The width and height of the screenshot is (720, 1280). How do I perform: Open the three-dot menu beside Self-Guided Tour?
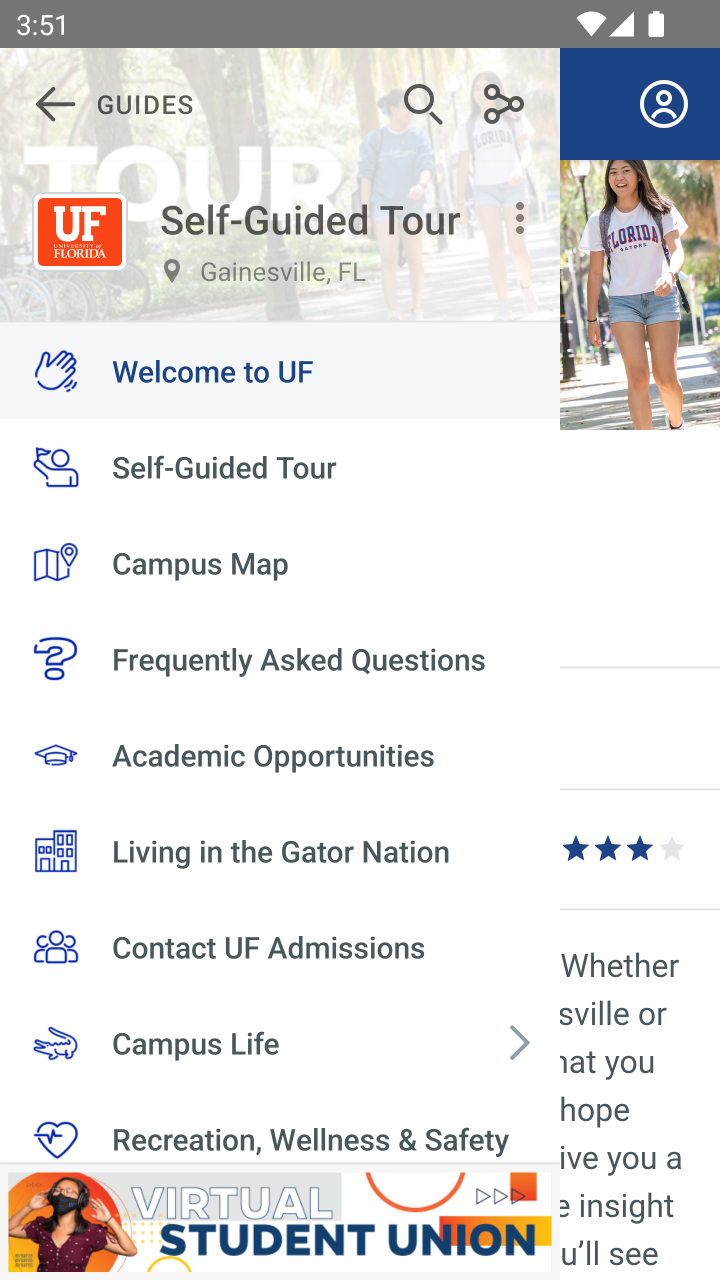519,219
